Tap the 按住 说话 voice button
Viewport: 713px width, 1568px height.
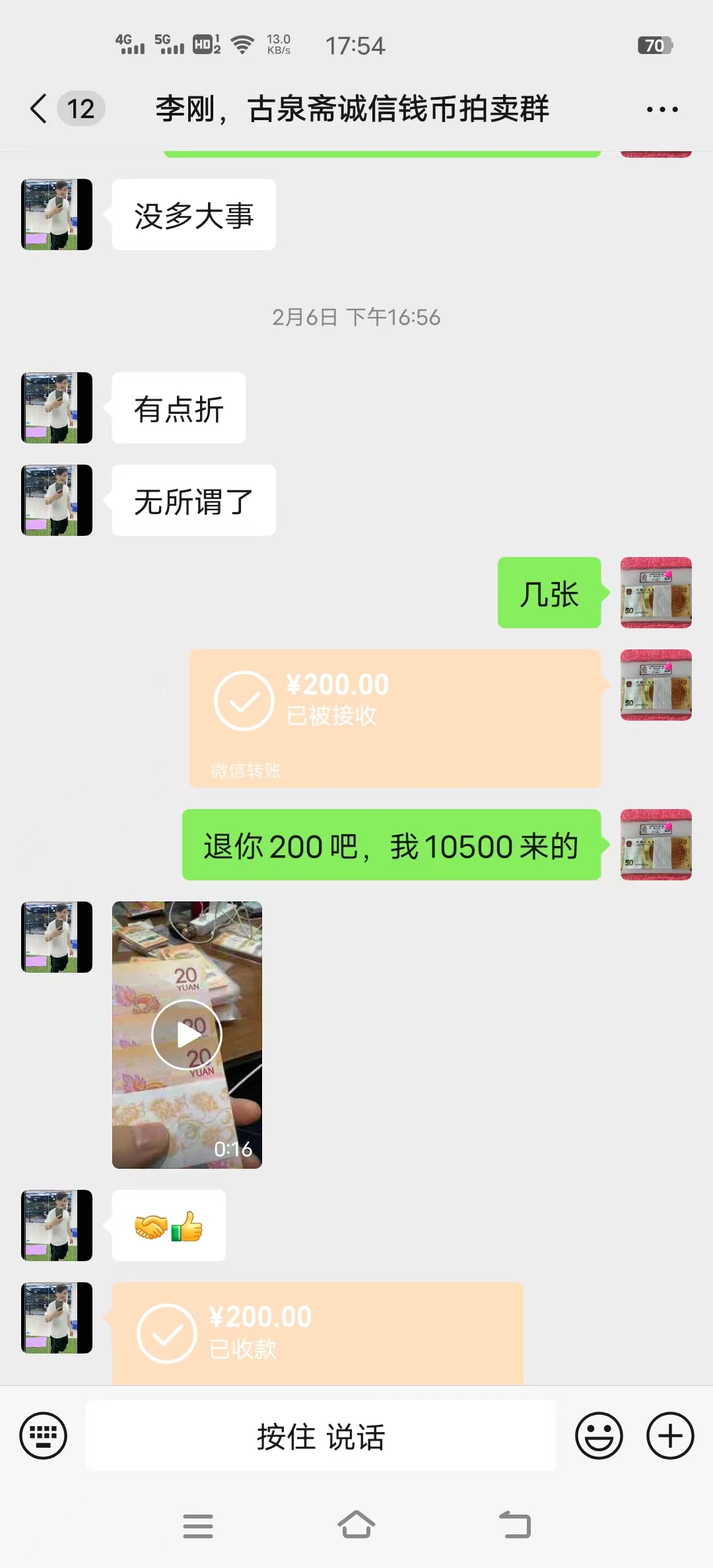click(321, 1435)
